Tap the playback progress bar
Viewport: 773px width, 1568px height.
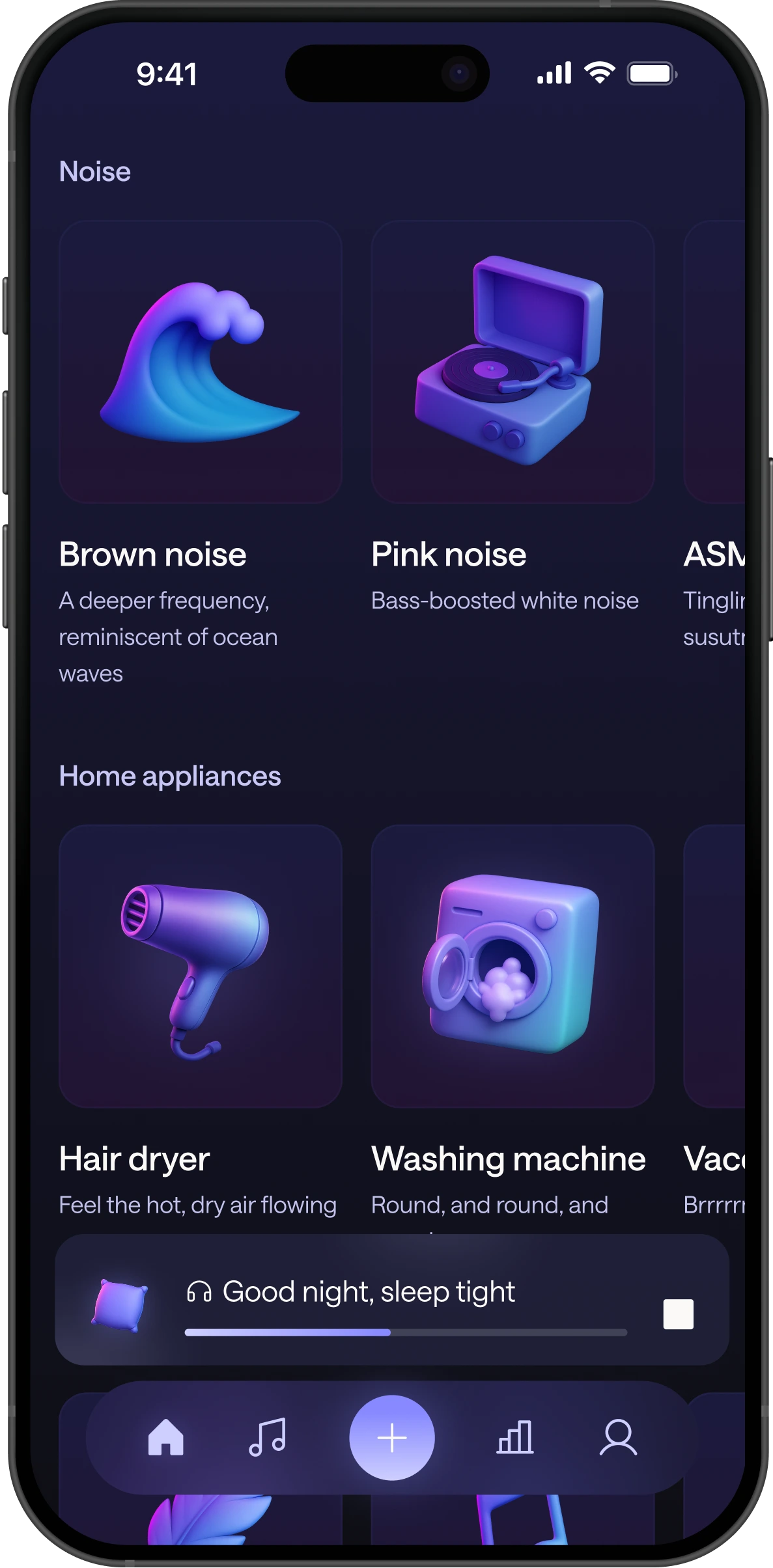[x=406, y=1332]
